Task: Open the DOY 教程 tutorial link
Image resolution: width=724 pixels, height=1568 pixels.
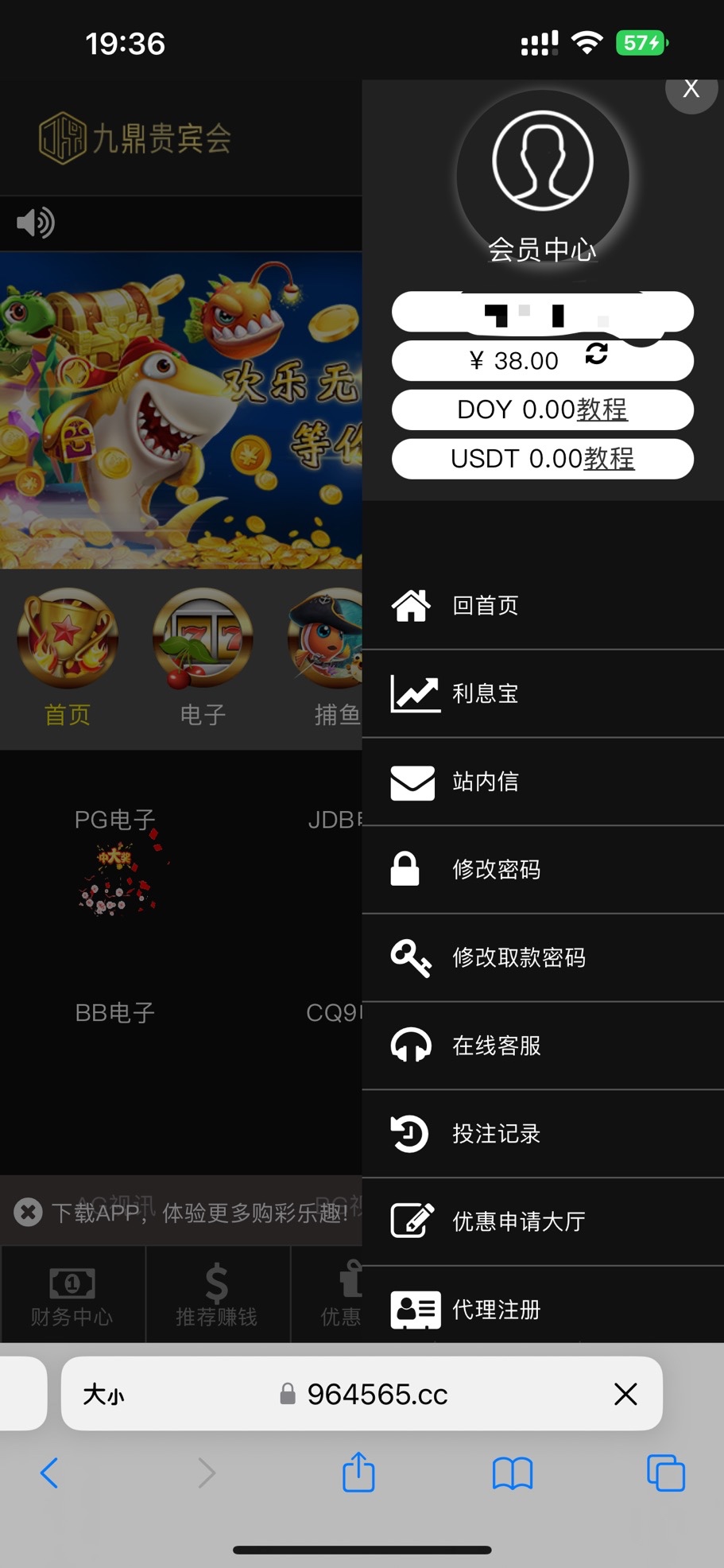Action: [602, 409]
